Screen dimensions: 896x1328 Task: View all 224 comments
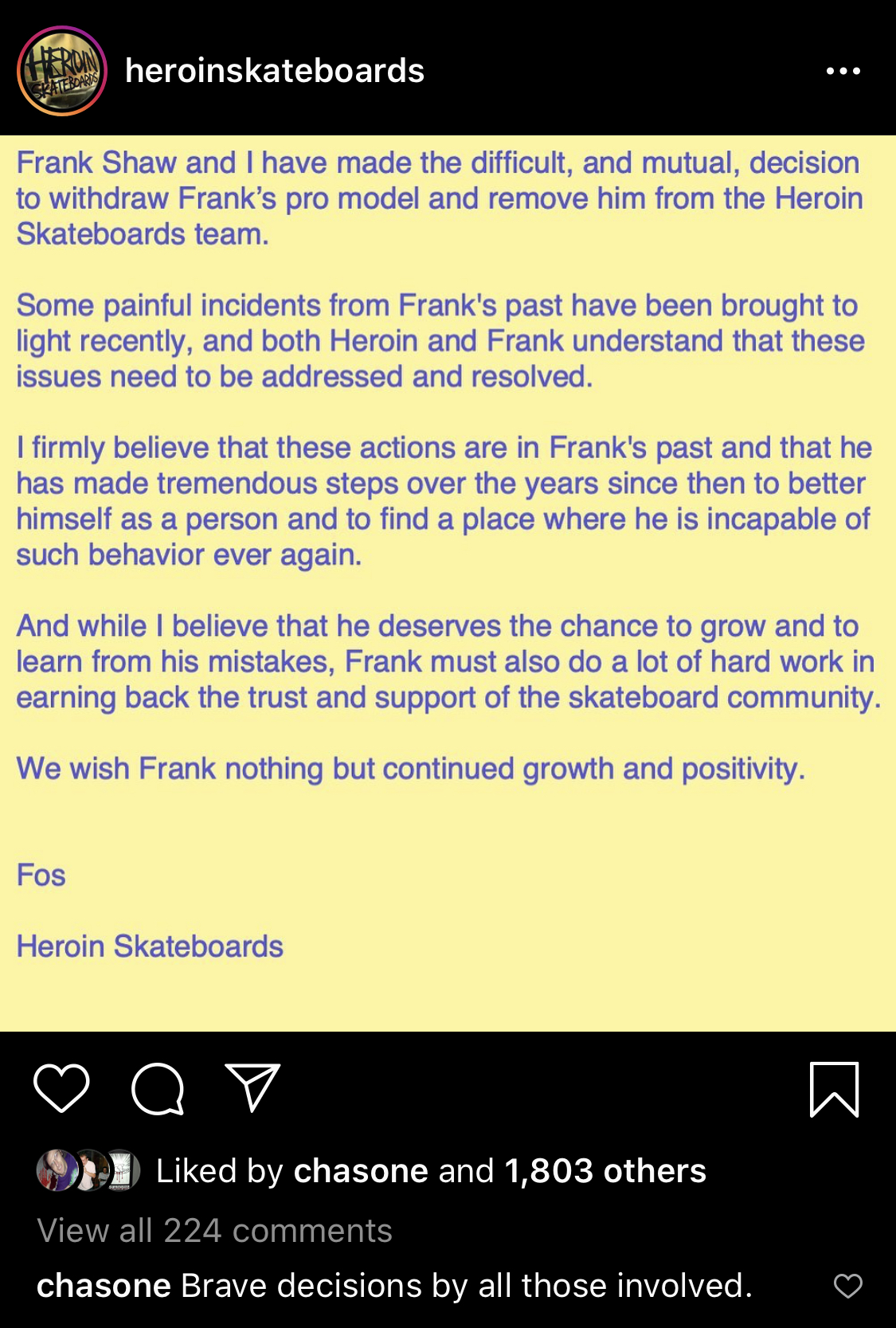tap(214, 1231)
